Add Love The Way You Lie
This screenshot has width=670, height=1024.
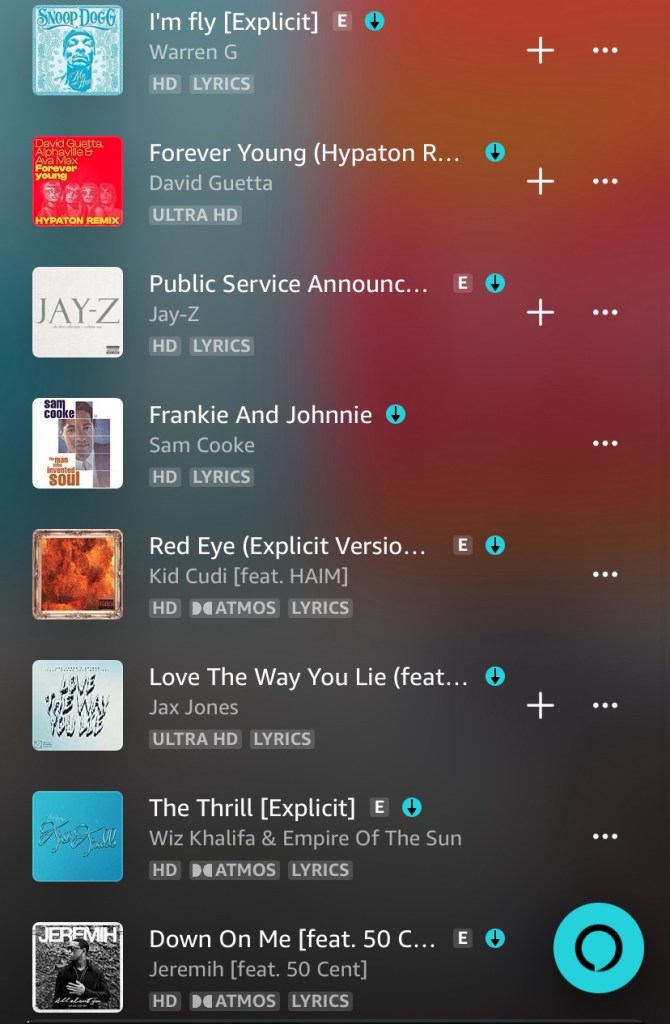540,705
